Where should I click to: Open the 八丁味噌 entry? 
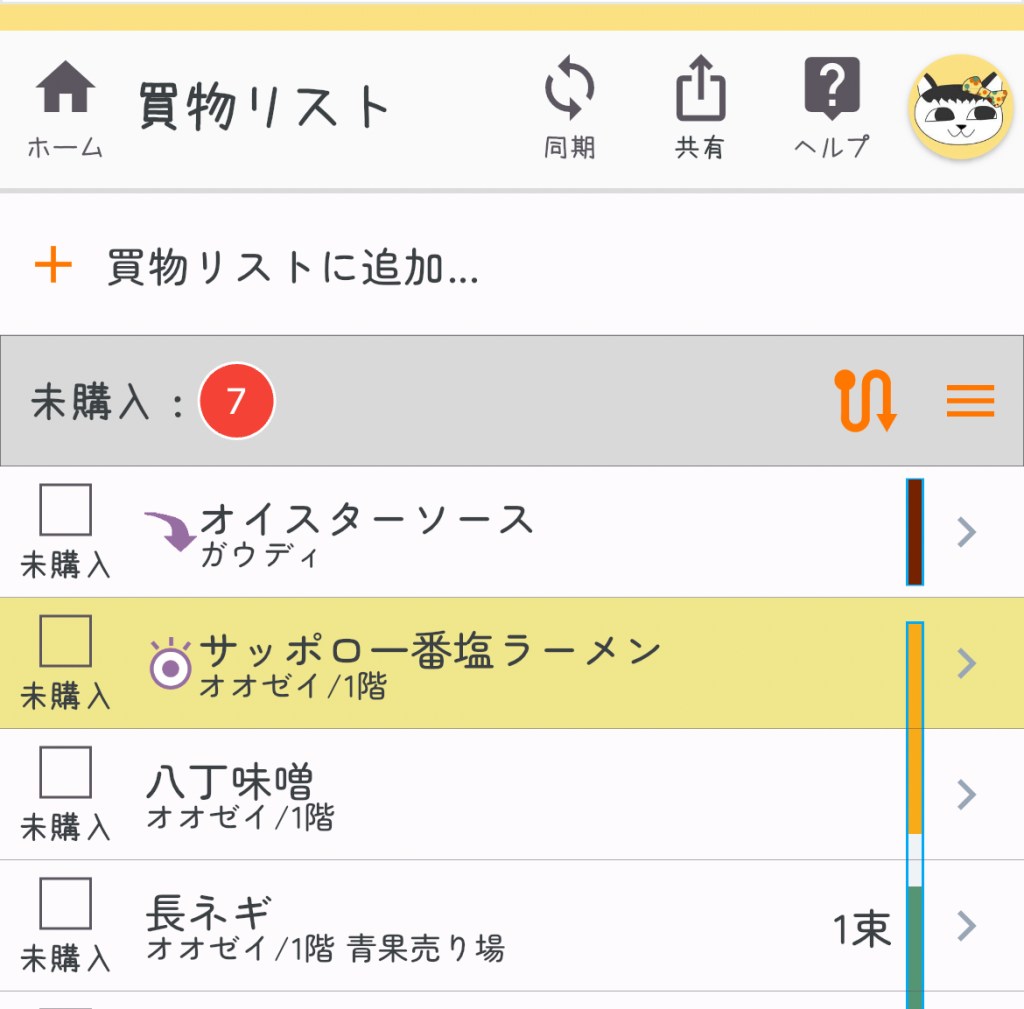pyautogui.click(x=965, y=794)
